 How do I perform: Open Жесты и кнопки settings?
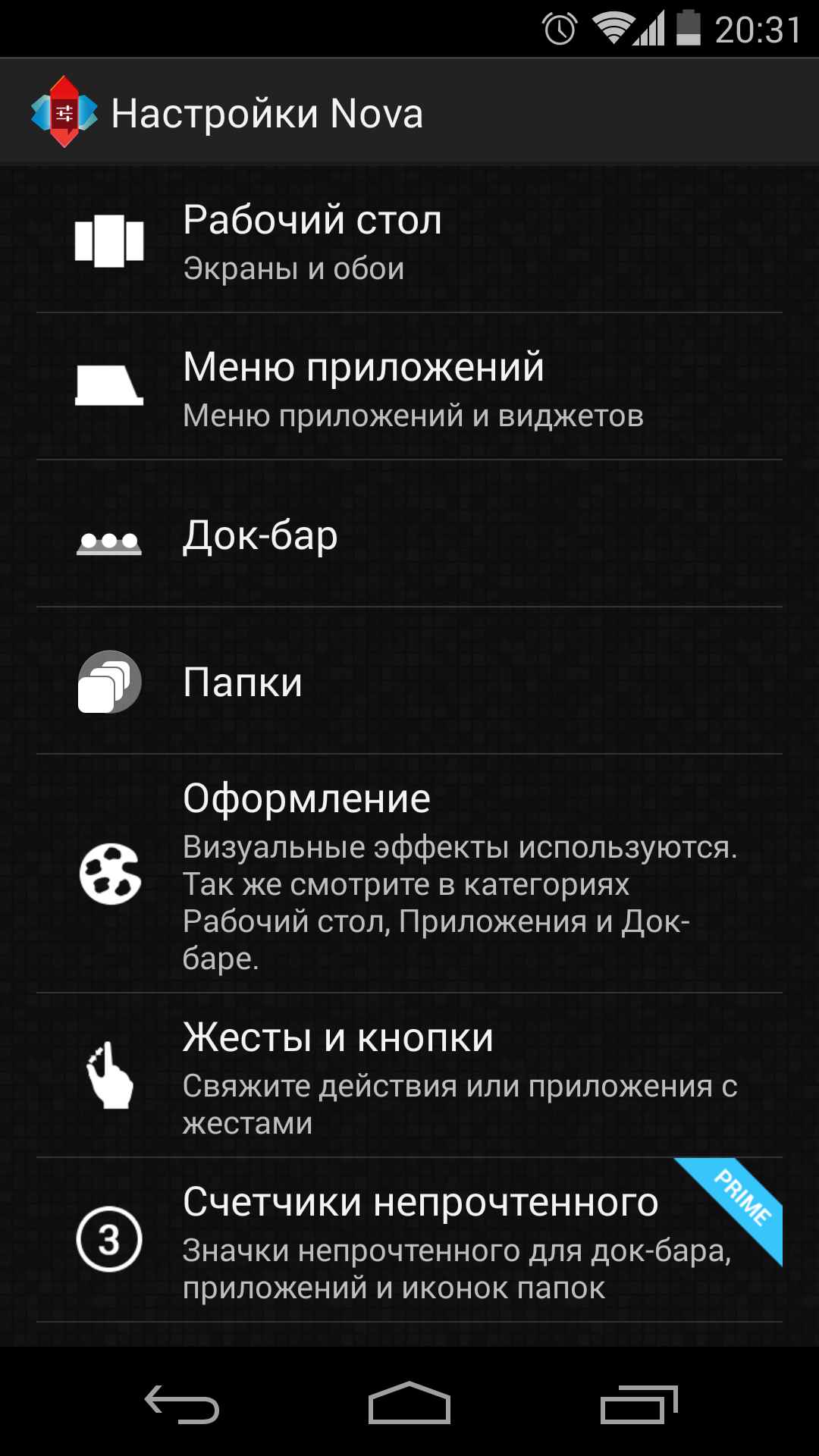pos(409,1075)
